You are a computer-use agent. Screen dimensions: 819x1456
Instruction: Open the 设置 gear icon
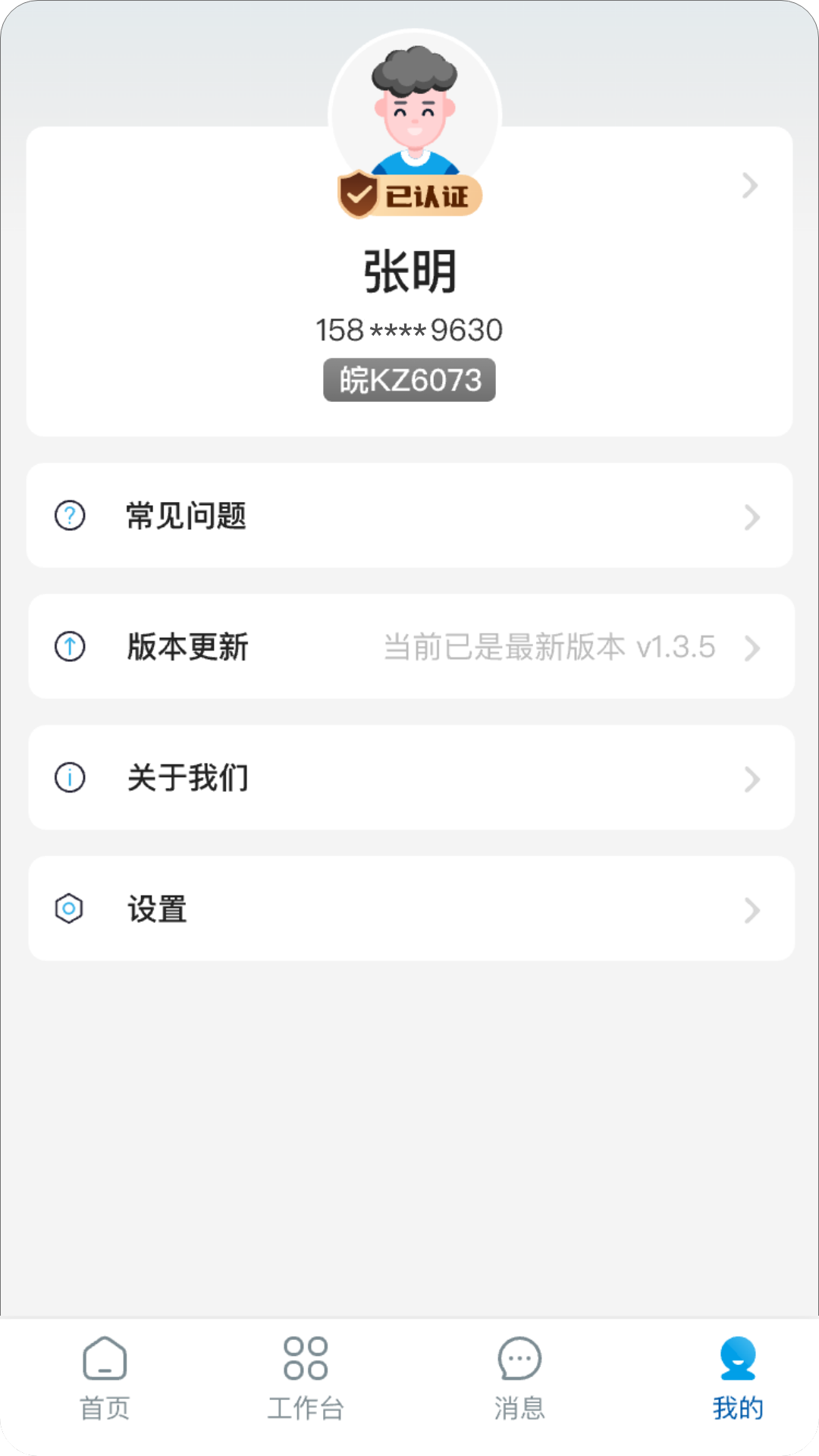pyautogui.click(x=67, y=908)
